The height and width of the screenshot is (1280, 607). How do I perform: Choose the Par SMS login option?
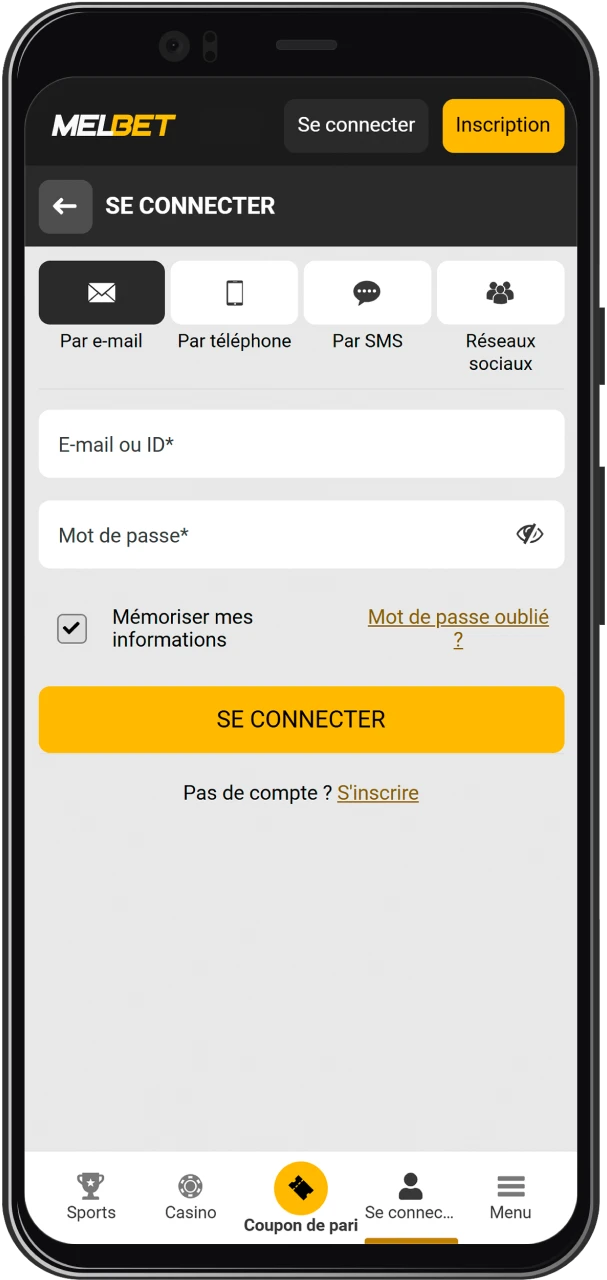pos(367,293)
